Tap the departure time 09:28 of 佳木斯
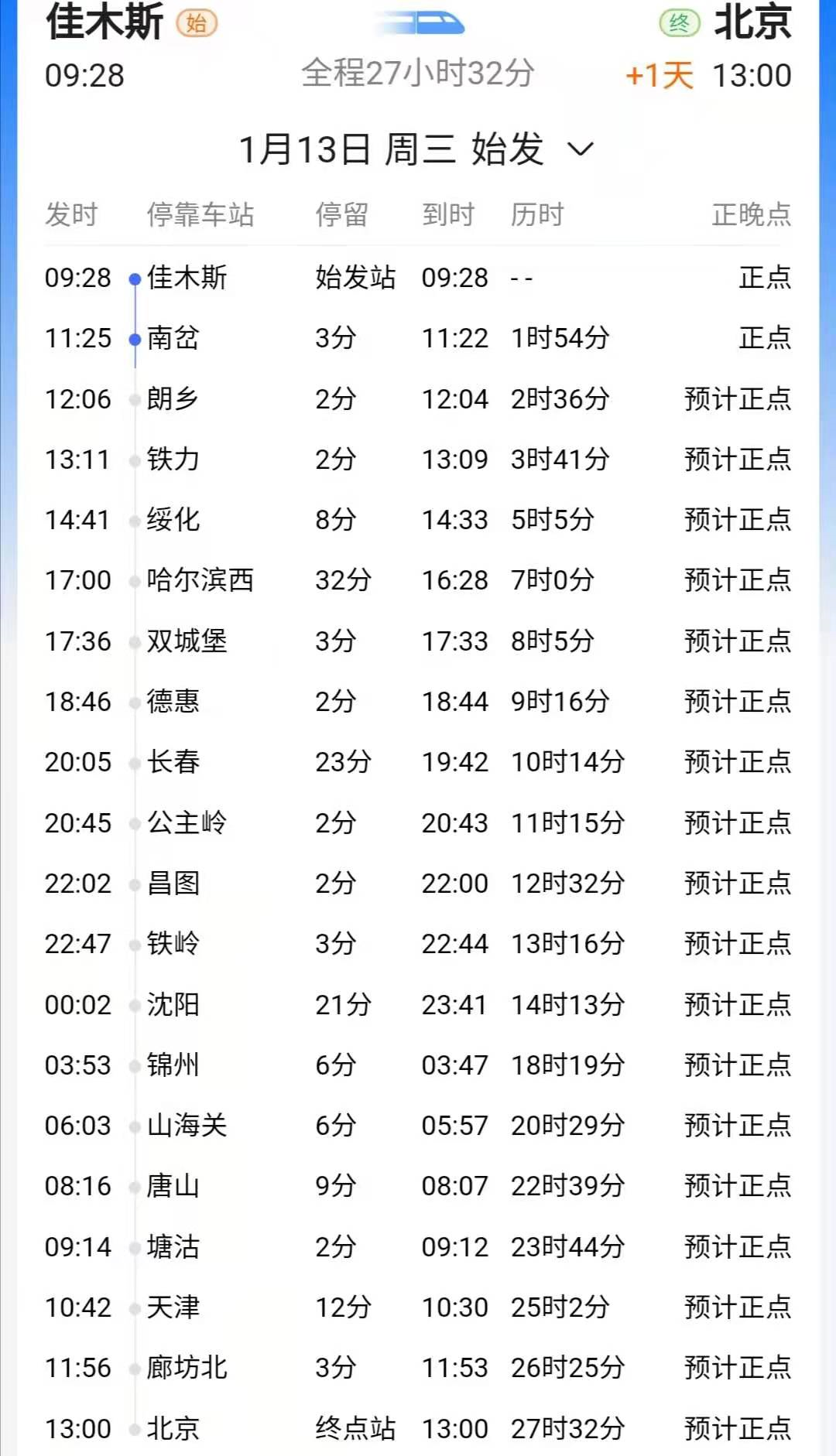This screenshot has height=1456, width=836. (77, 278)
